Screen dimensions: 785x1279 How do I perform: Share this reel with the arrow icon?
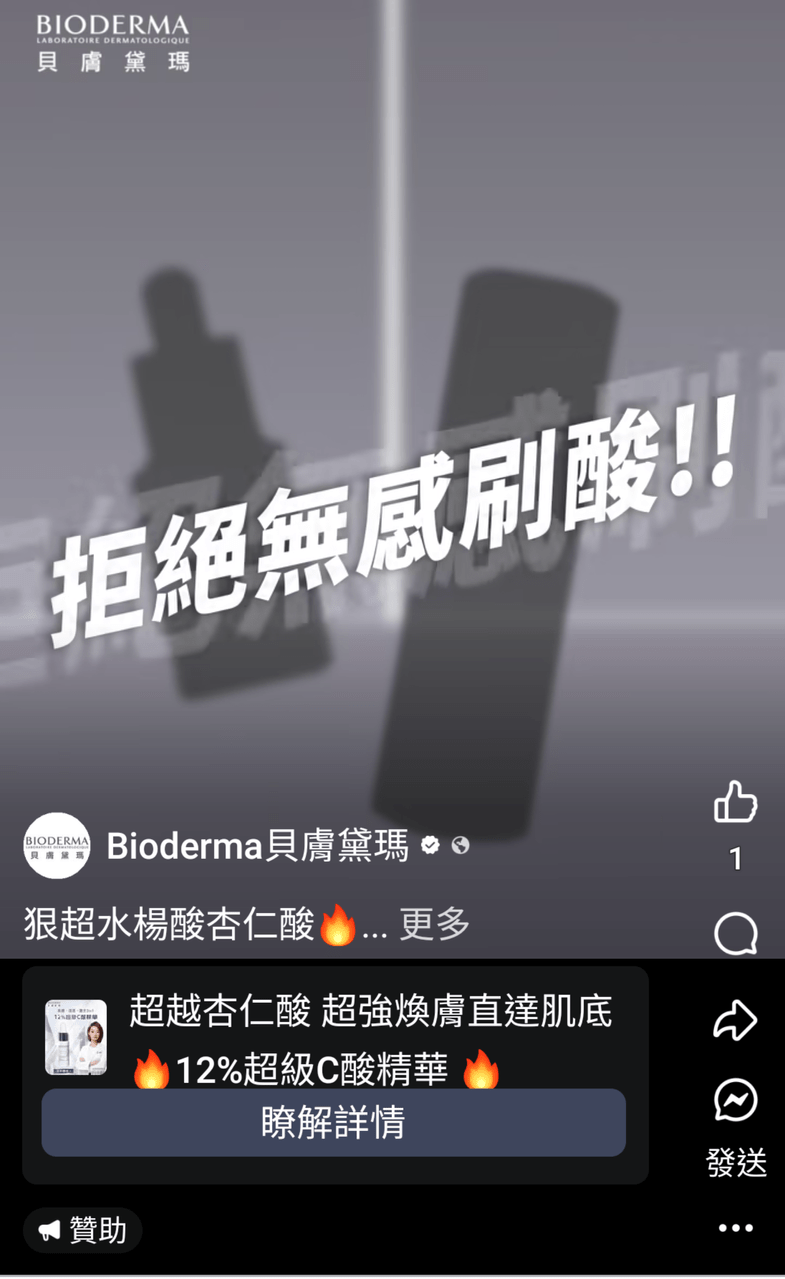click(x=735, y=1020)
